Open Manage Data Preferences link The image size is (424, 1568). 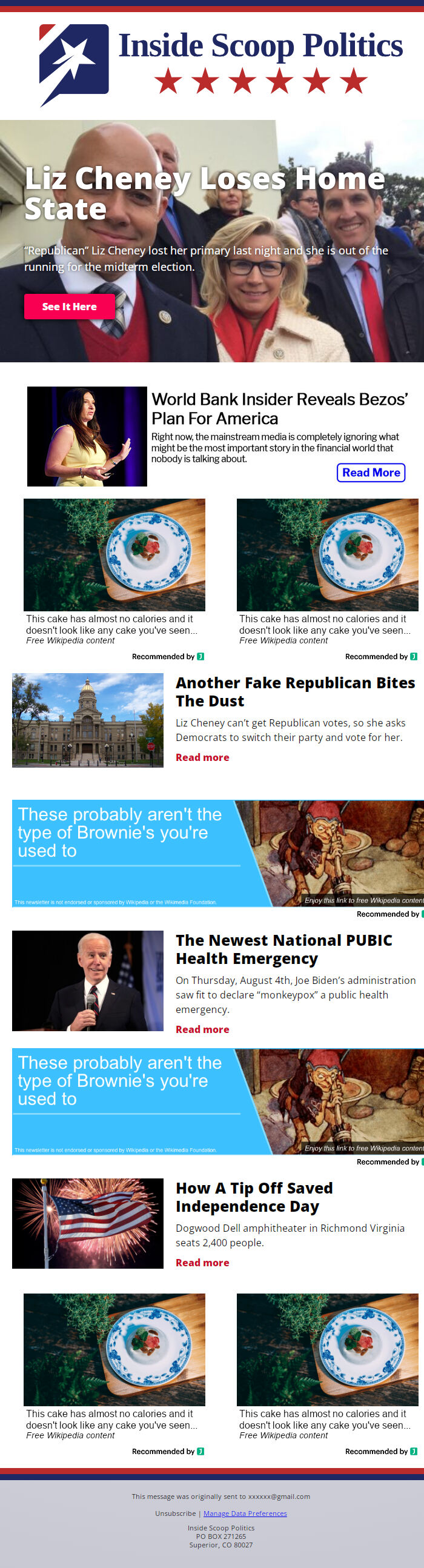tap(245, 1513)
